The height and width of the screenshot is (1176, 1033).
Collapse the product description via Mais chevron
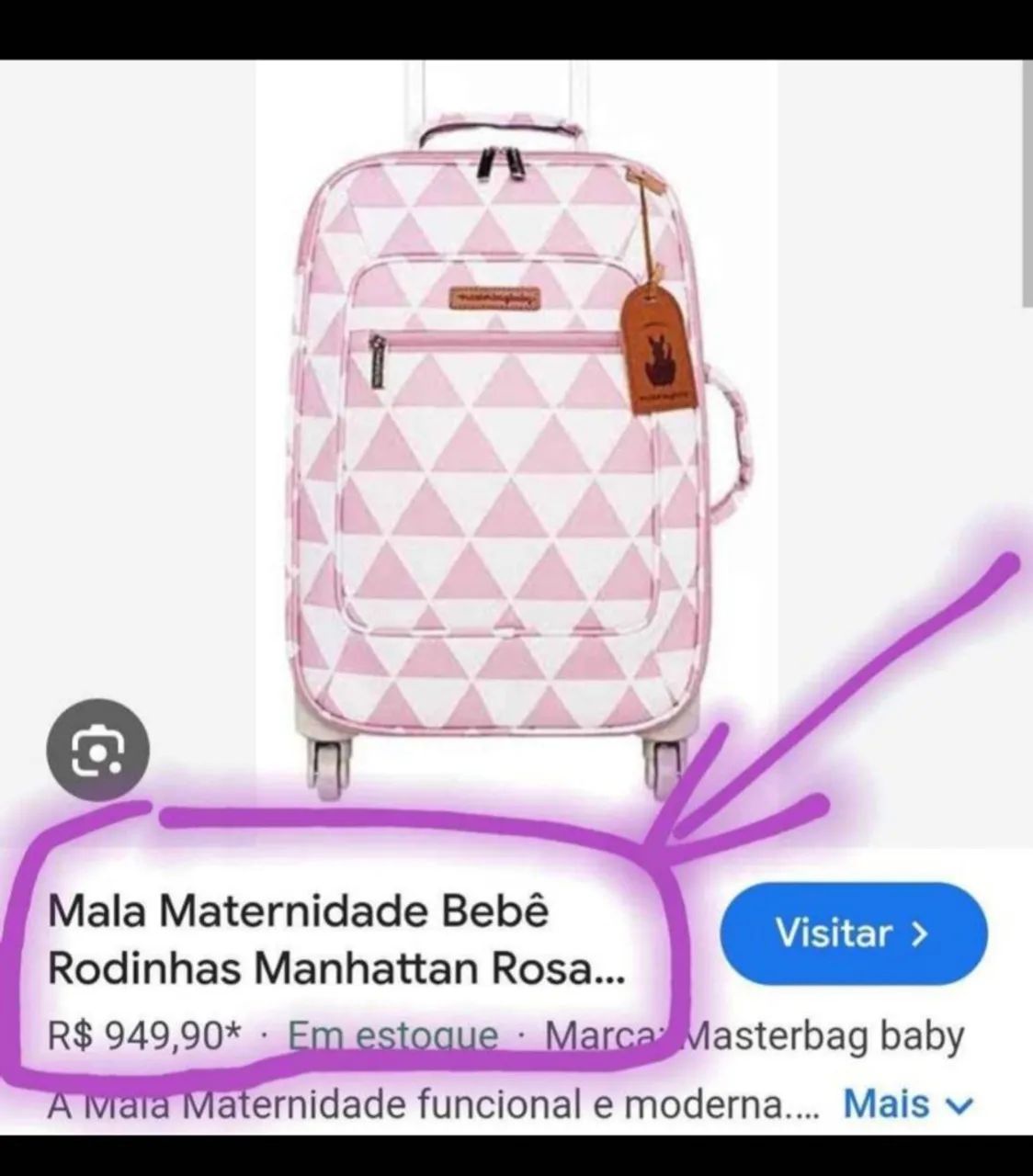[x=959, y=1105]
